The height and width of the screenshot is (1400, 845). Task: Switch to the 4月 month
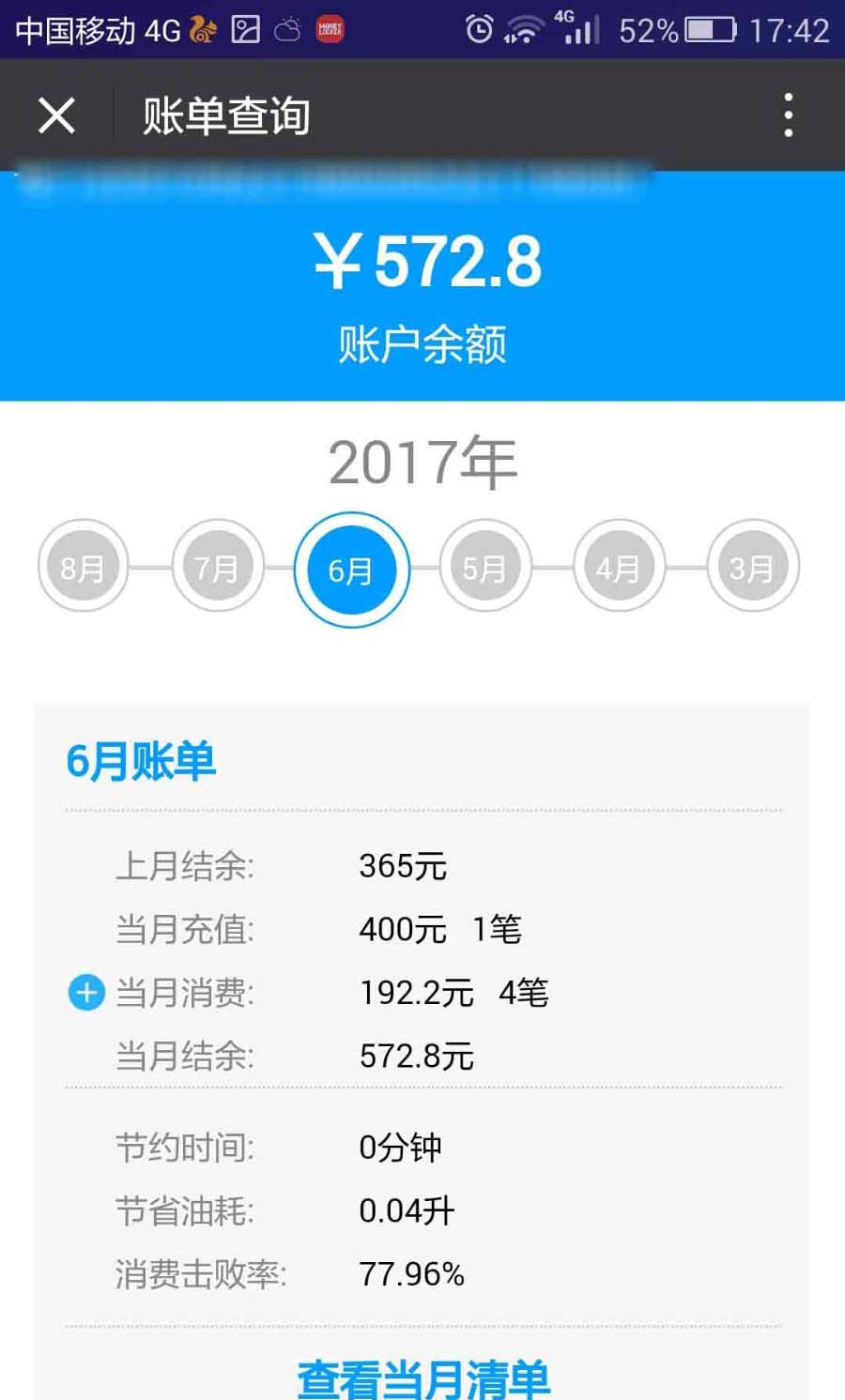click(619, 567)
